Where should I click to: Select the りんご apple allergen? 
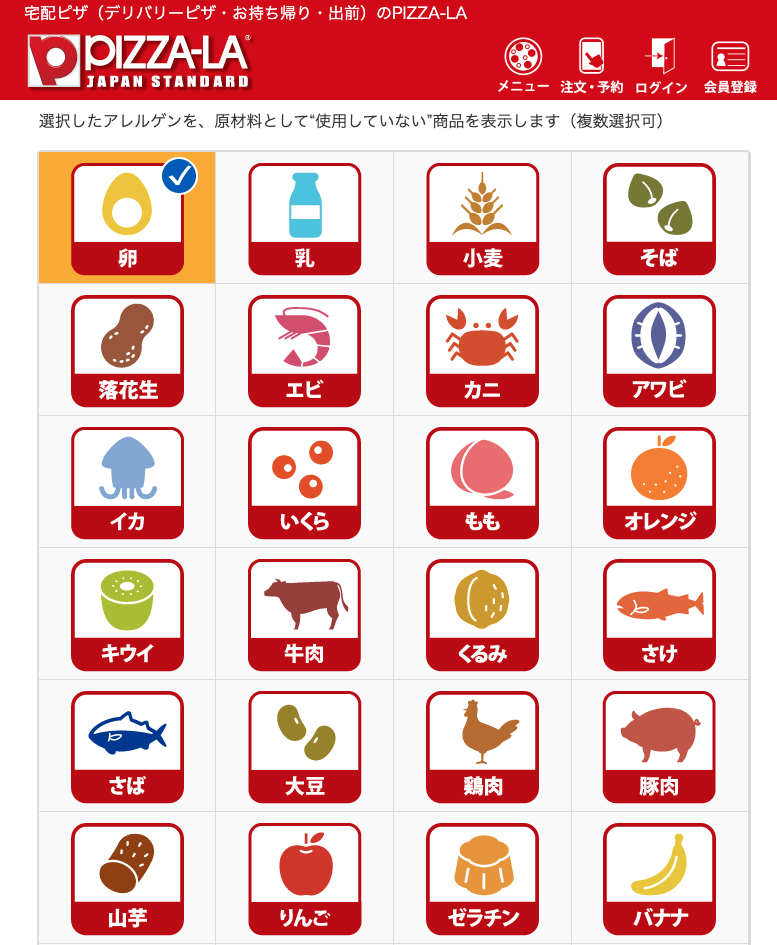tap(304, 878)
